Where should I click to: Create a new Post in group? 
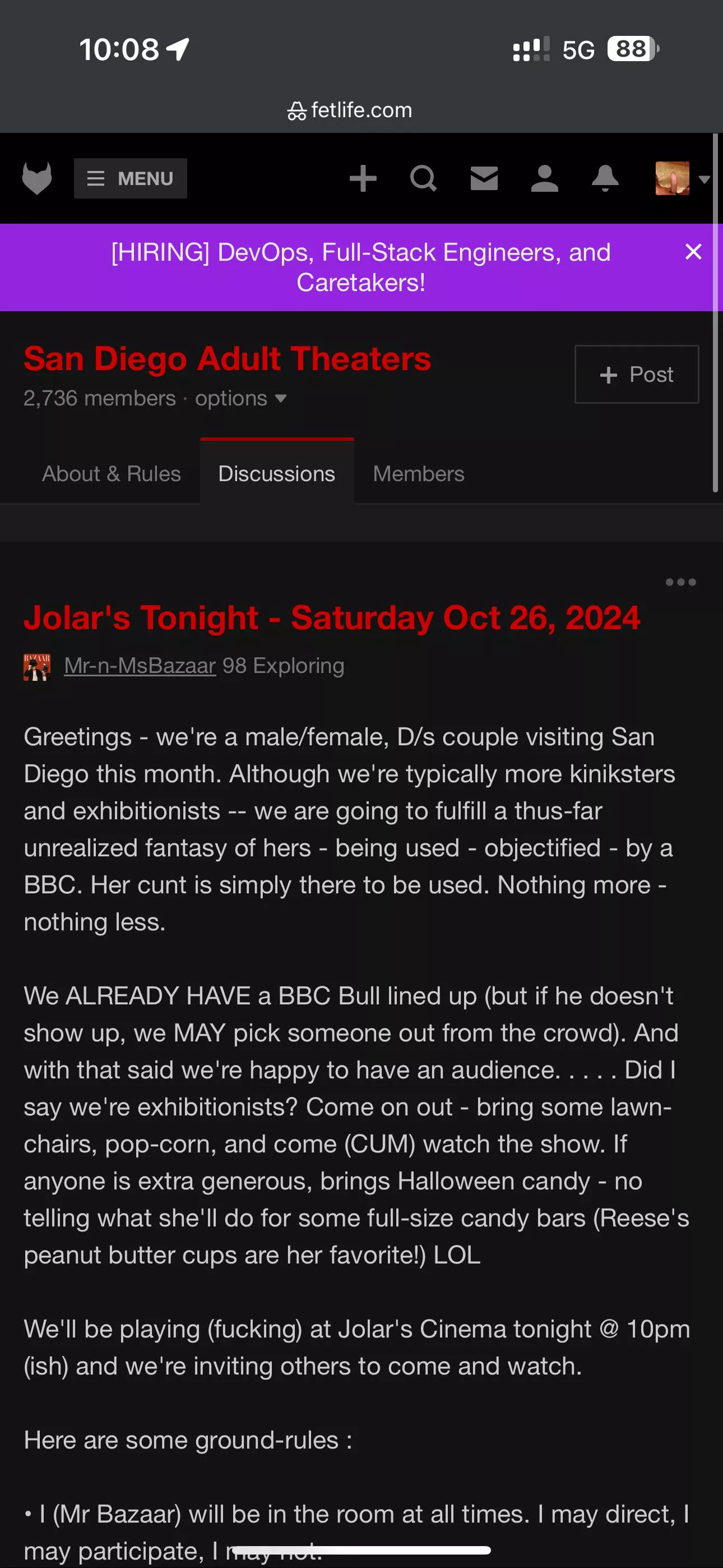pos(636,375)
